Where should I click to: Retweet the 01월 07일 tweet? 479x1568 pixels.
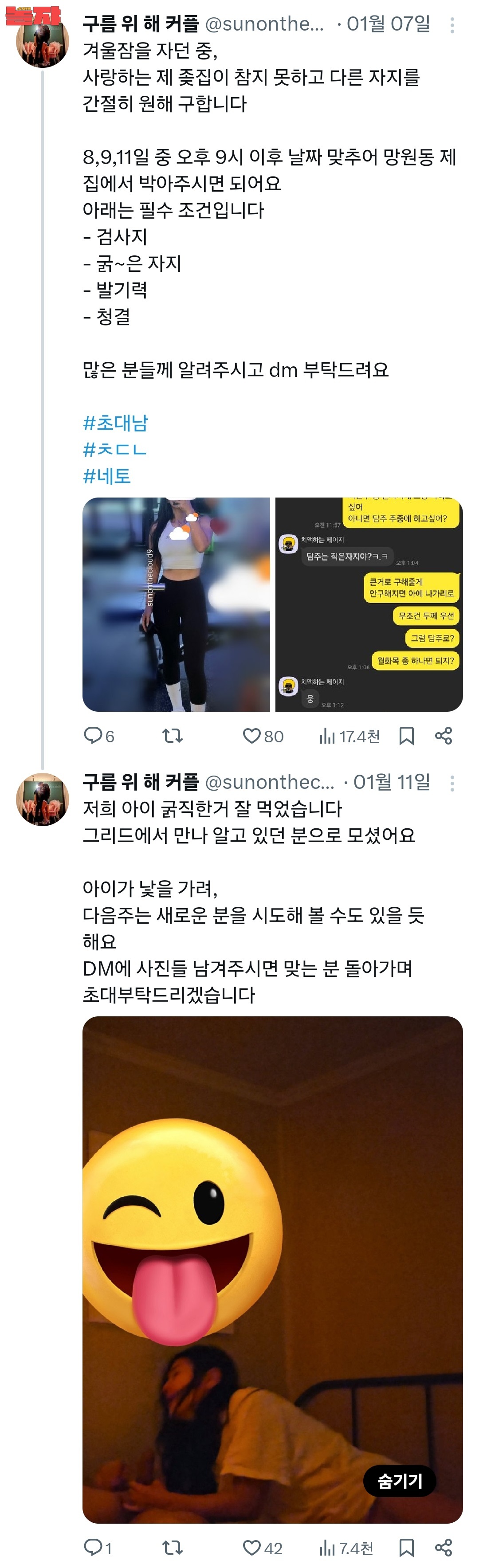click(172, 736)
